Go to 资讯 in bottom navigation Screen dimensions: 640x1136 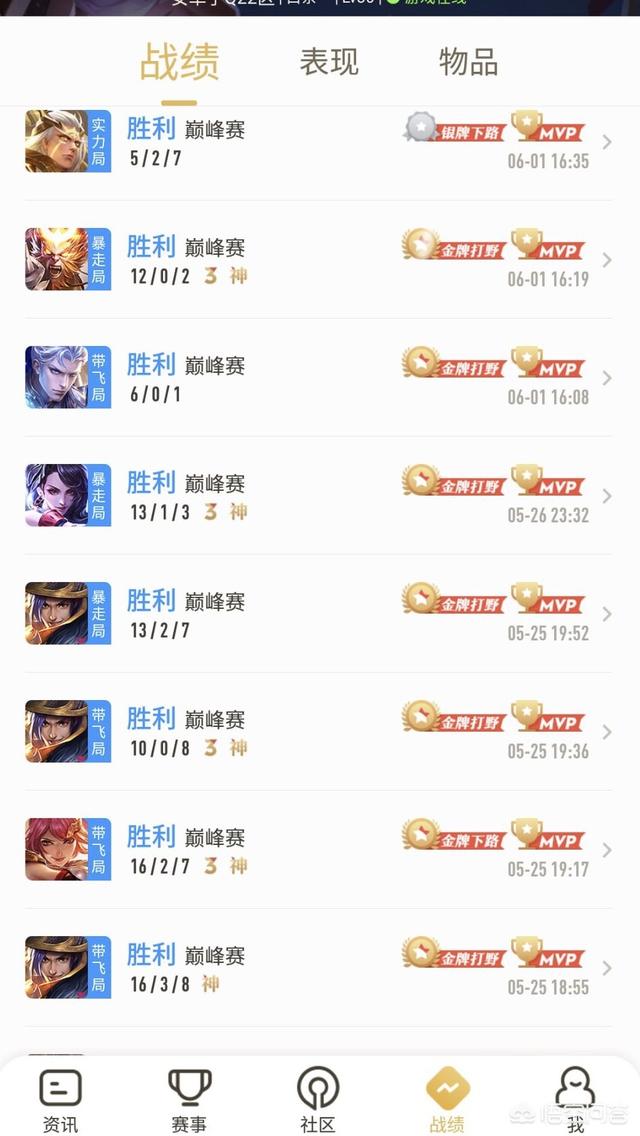[60, 1100]
